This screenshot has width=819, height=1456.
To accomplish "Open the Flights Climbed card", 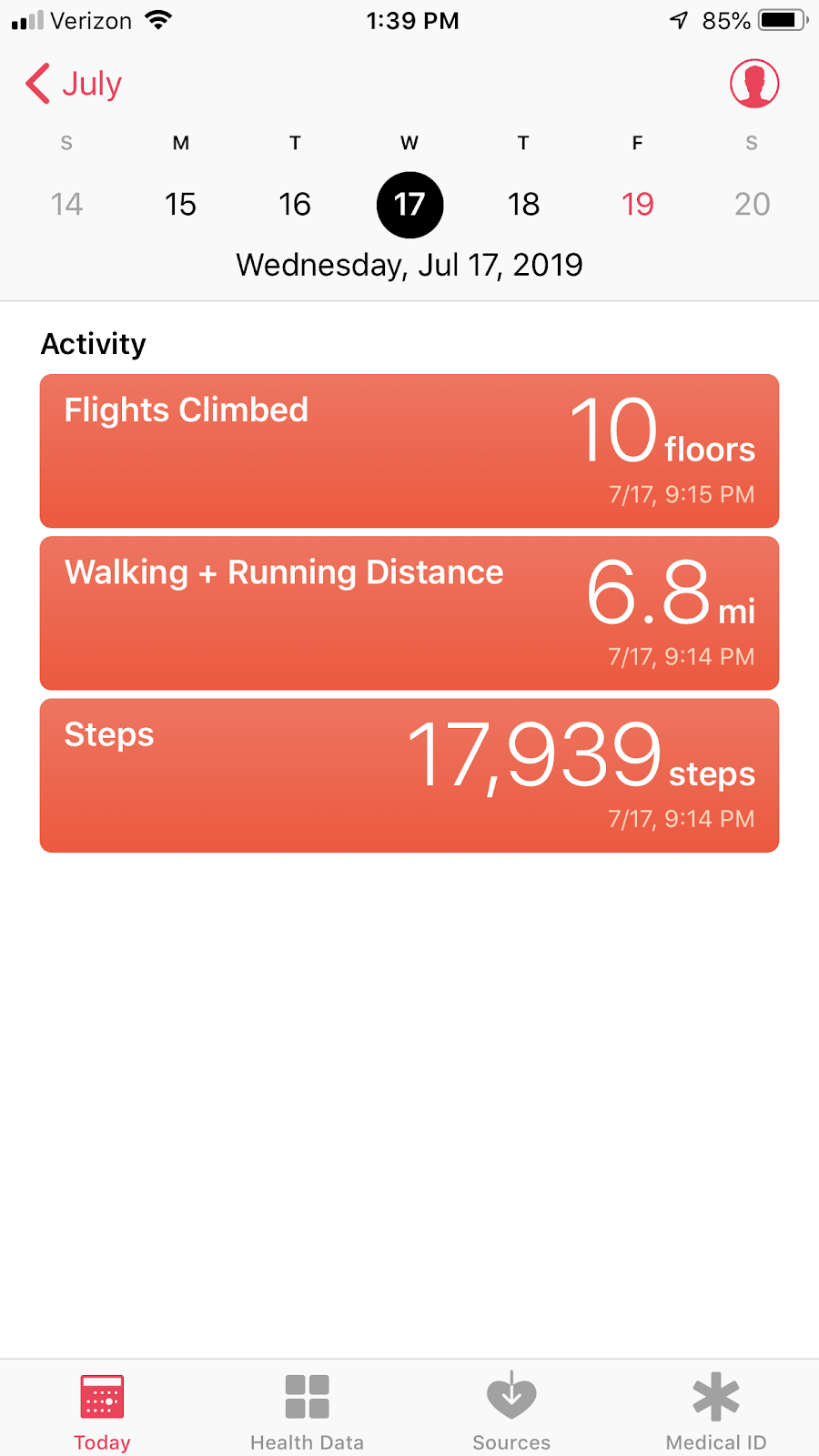I will point(409,450).
